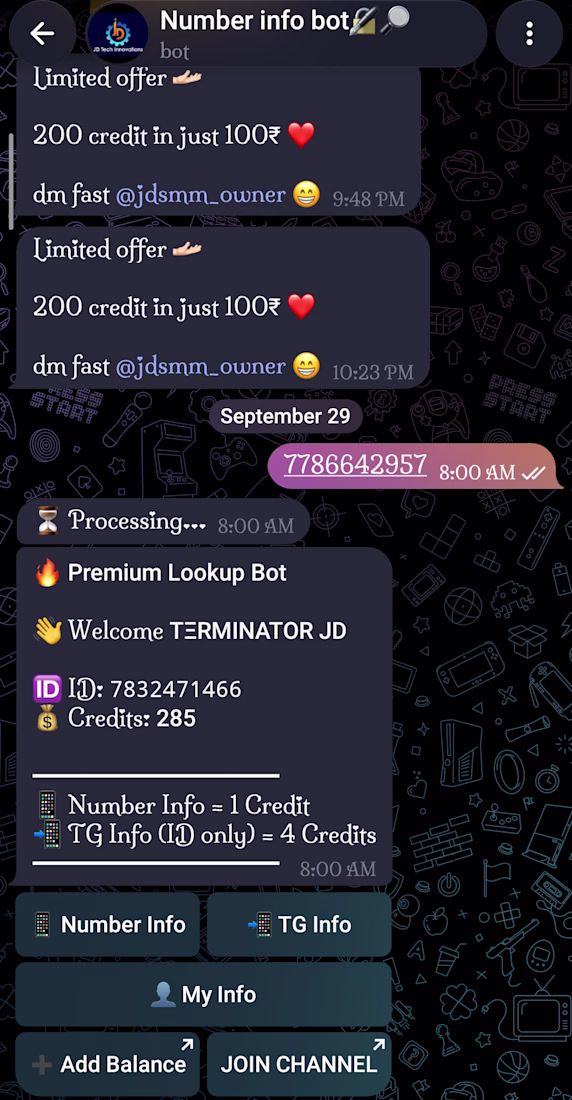This screenshot has height=1100, width=572.
Task: Open My Info
Action: pos(204,995)
